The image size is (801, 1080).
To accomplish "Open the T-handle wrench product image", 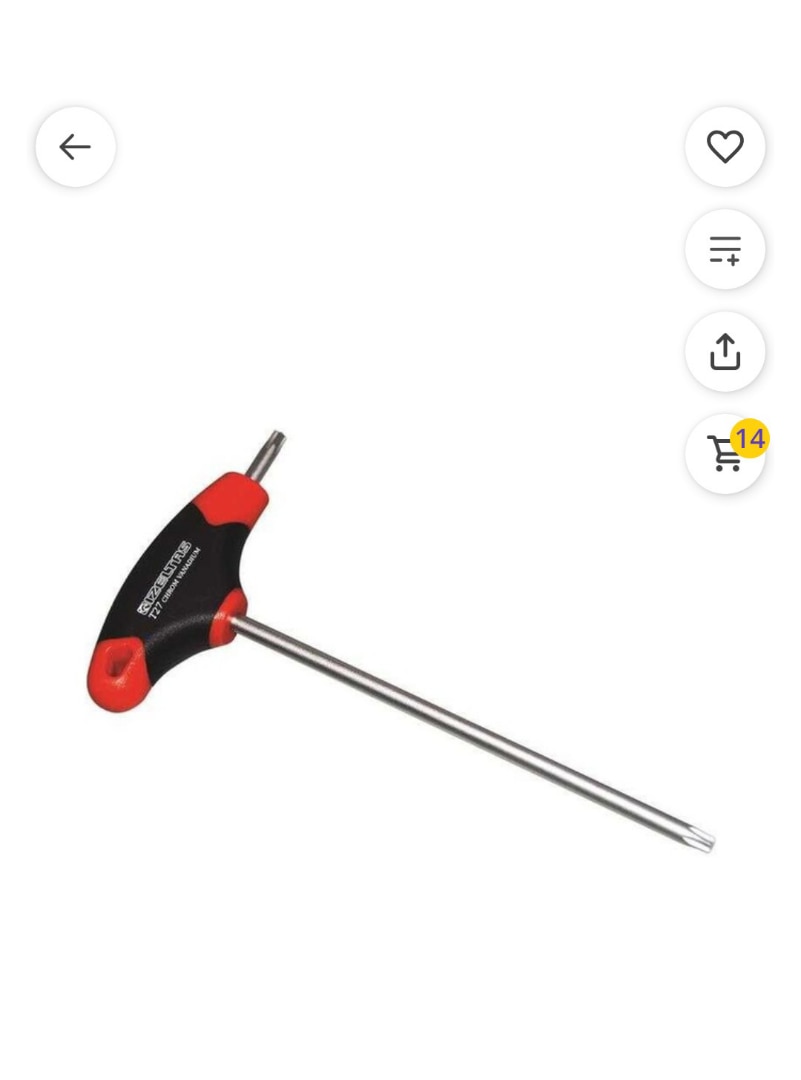I will 400,640.
